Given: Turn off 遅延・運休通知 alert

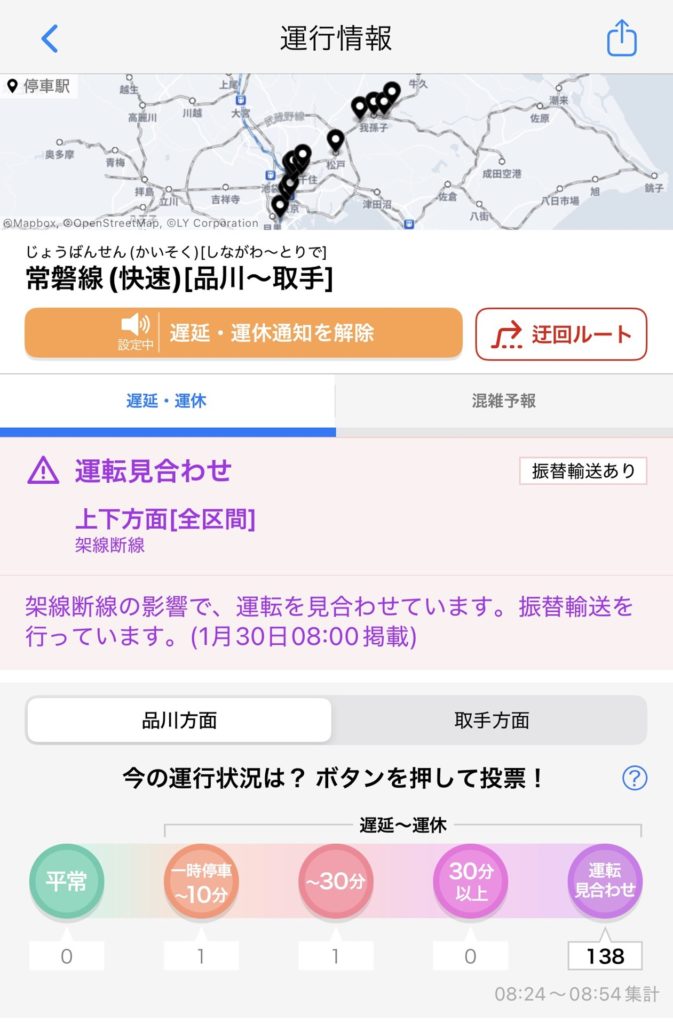Looking at the screenshot, I should point(243,333).
